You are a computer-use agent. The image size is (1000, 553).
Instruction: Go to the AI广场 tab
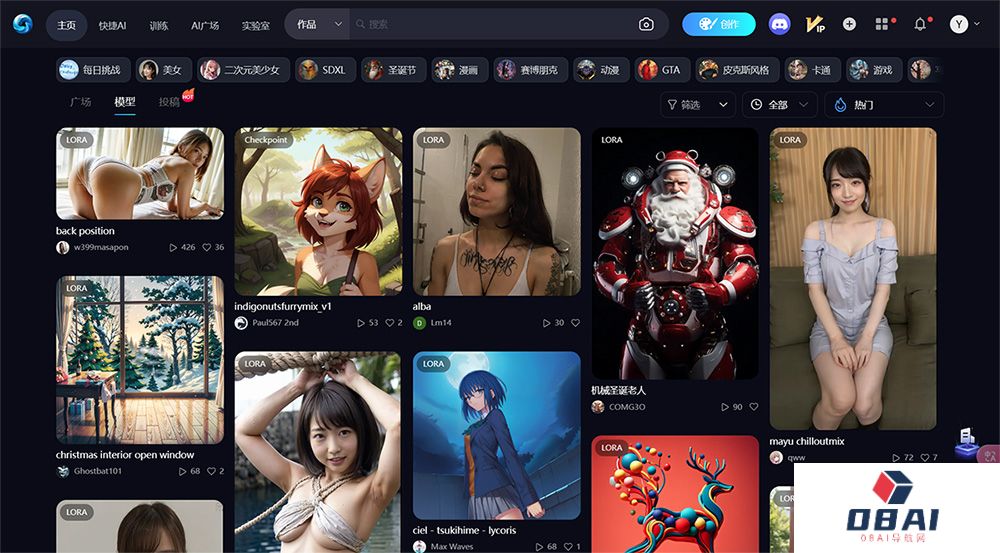pos(205,25)
